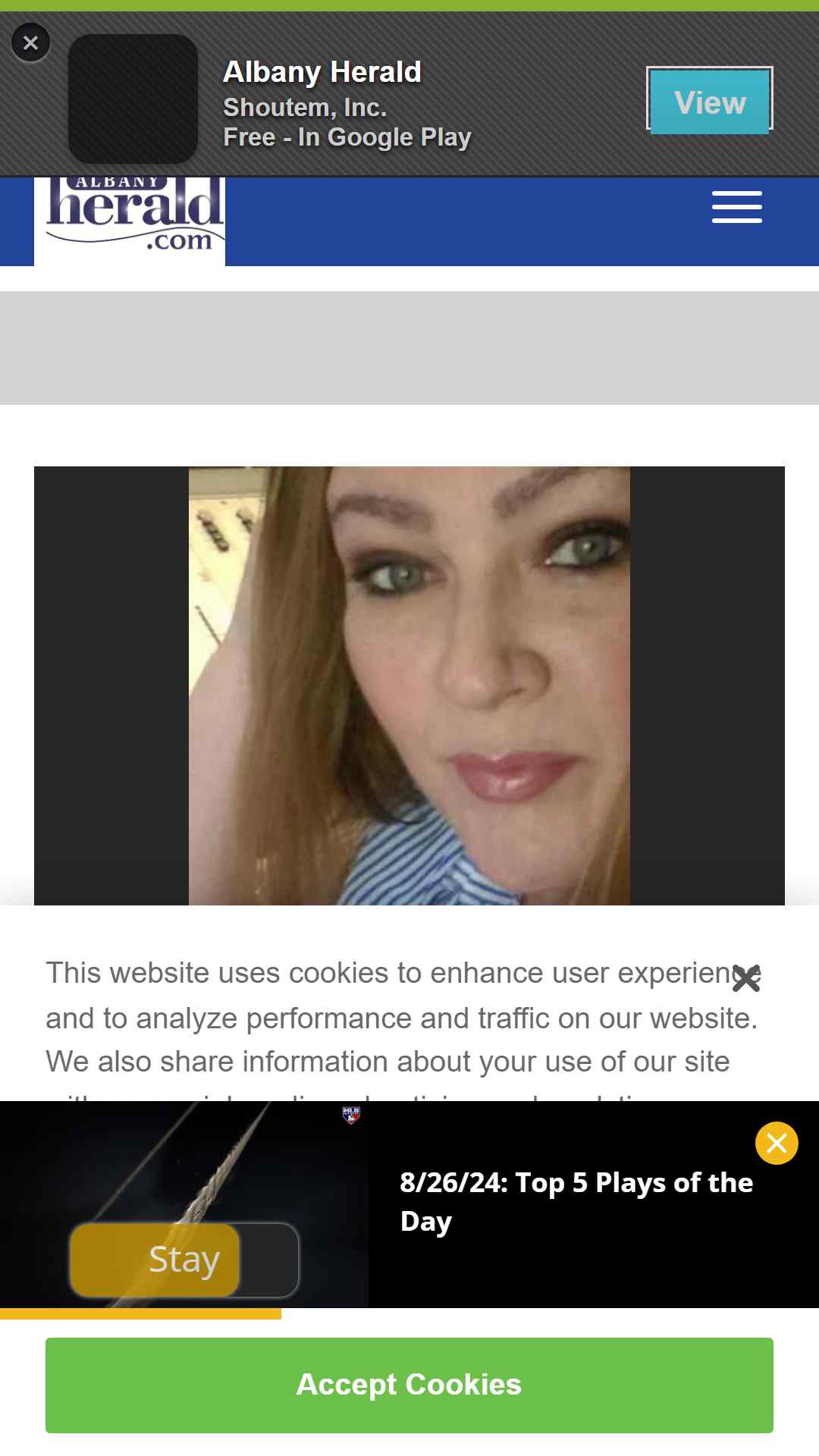Image resolution: width=819 pixels, height=1456 pixels.
Task: Dismiss the Albany Herald app banner
Action: coord(30,42)
